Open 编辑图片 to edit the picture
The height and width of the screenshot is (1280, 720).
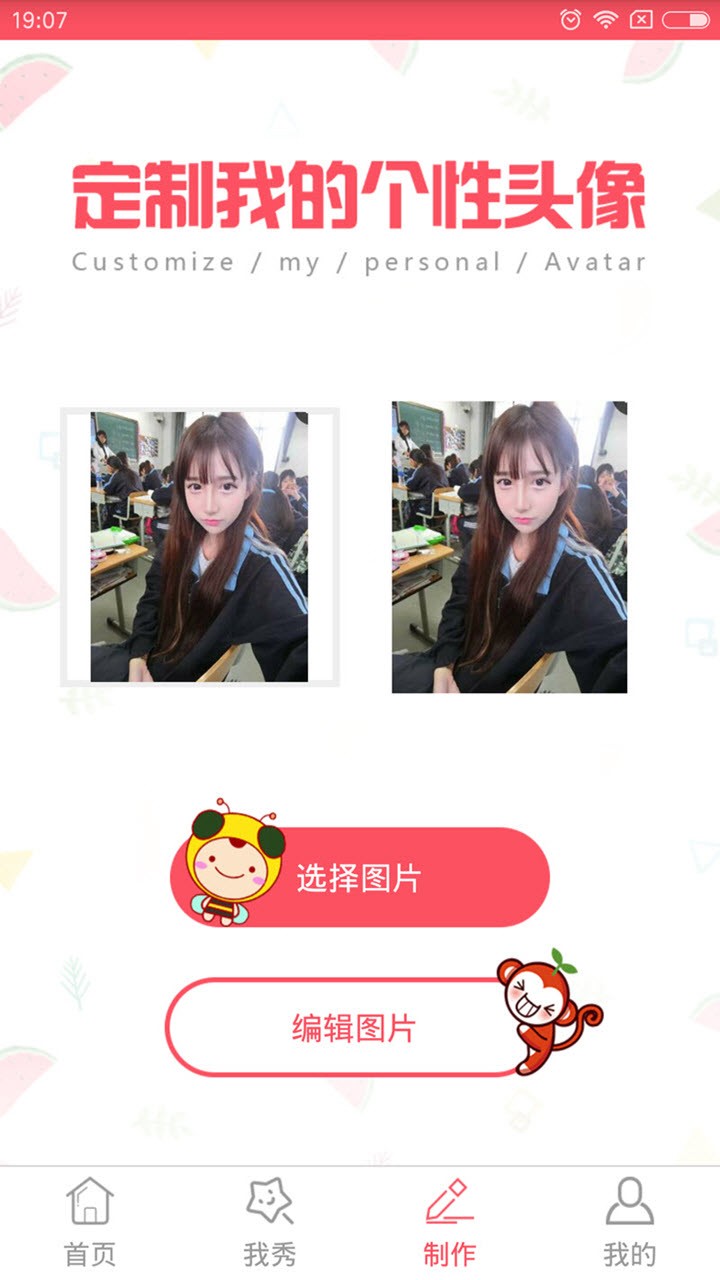tap(353, 1027)
